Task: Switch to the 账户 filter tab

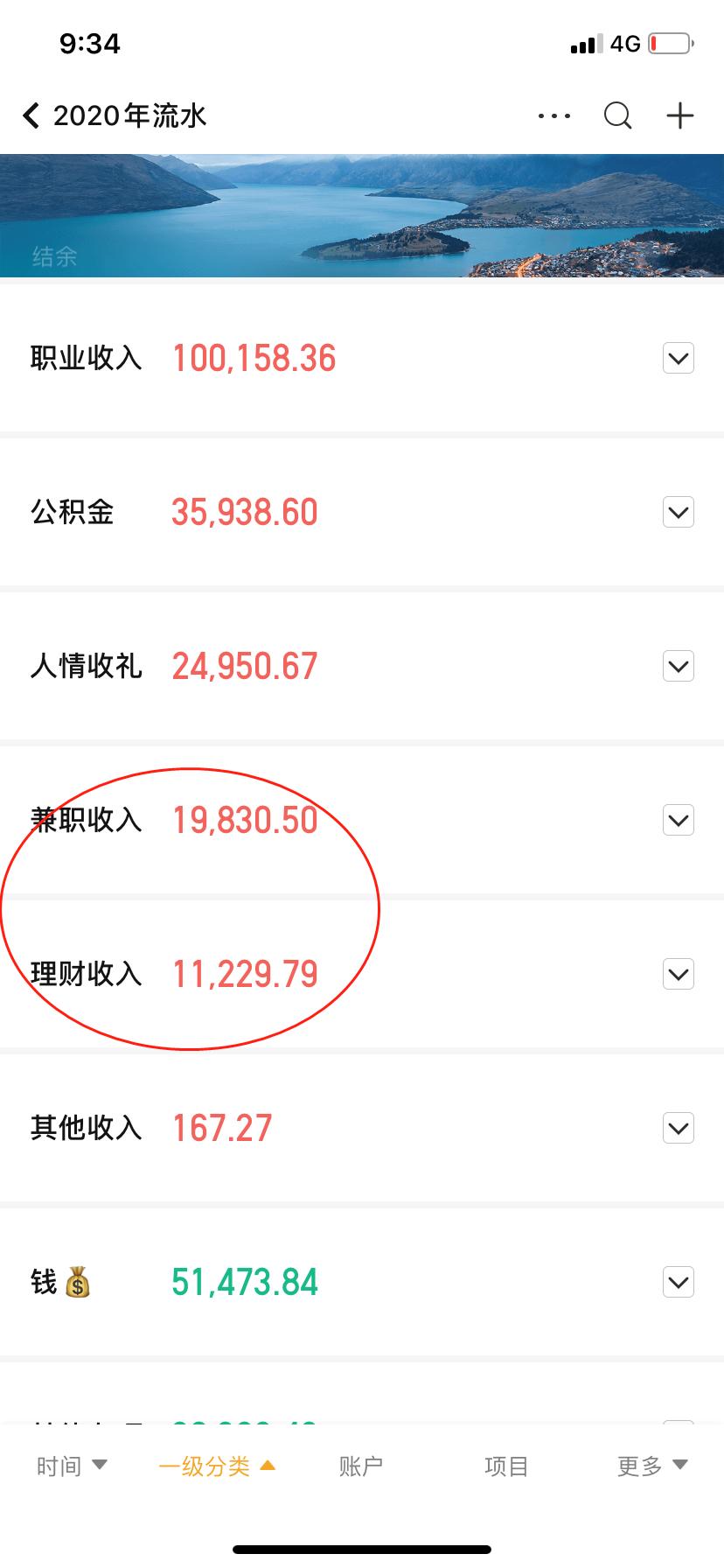Action: (x=361, y=1465)
